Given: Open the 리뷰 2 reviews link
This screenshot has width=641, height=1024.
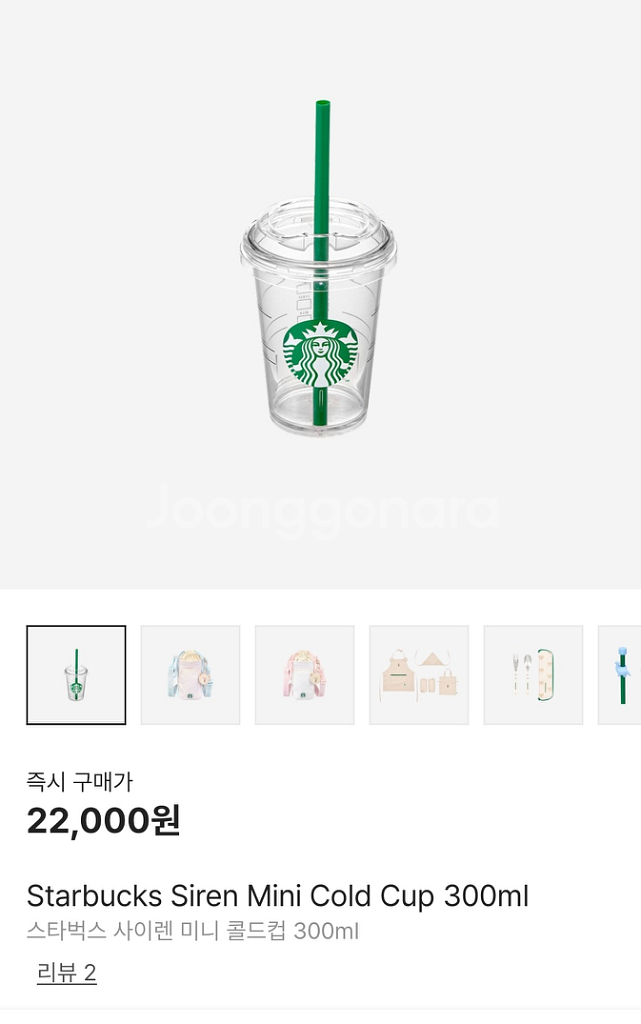Looking at the screenshot, I should pyautogui.click(x=67, y=973).
